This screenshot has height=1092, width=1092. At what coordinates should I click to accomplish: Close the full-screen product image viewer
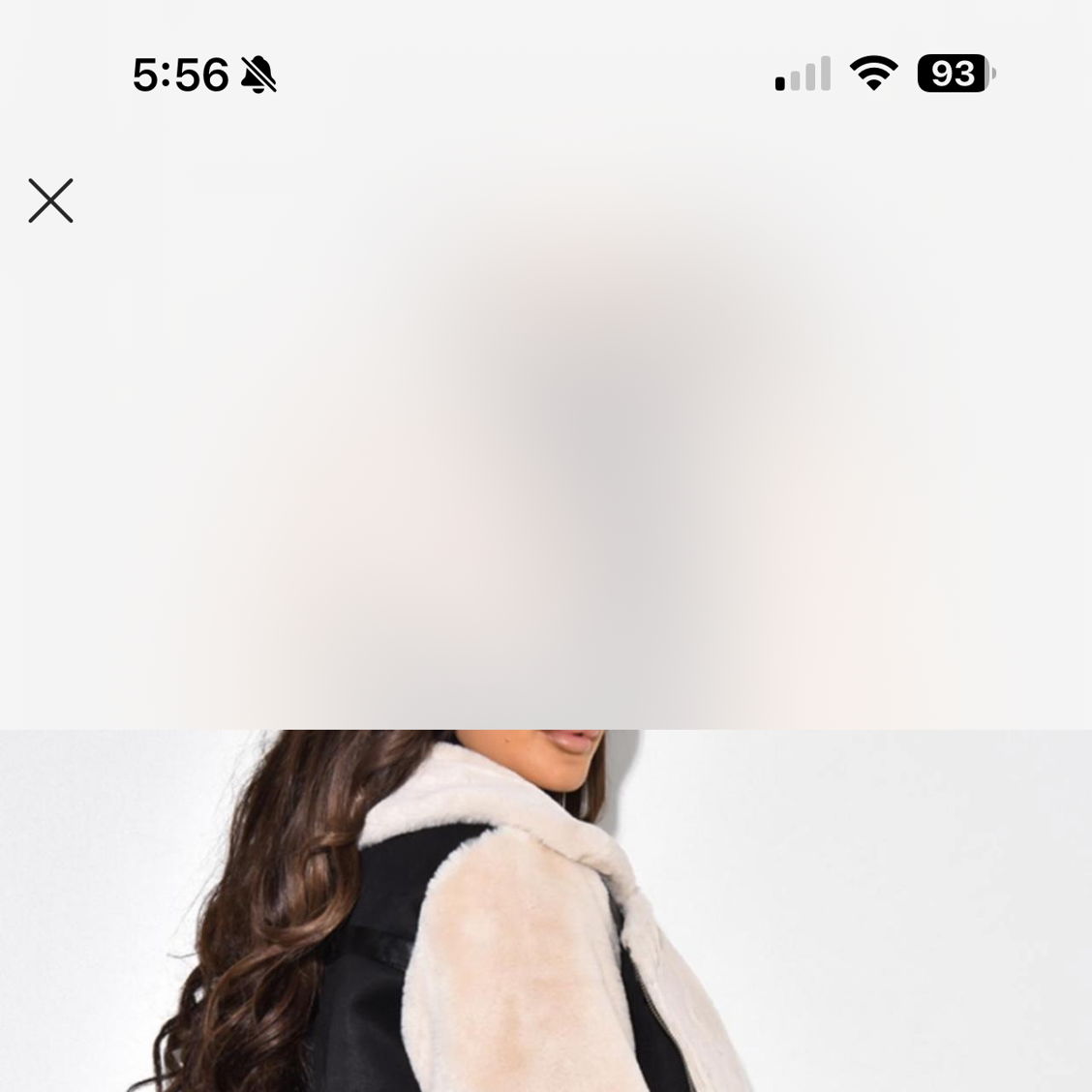(50, 200)
